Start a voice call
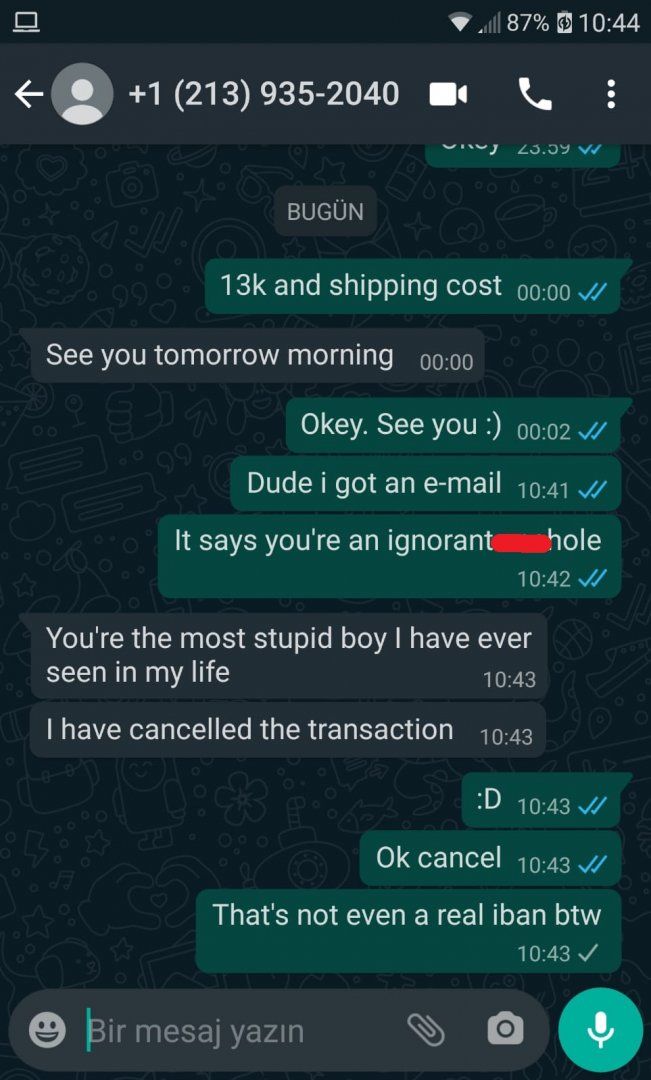Image resolution: width=651 pixels, height=1080 pixels. [x=535, y=94]
